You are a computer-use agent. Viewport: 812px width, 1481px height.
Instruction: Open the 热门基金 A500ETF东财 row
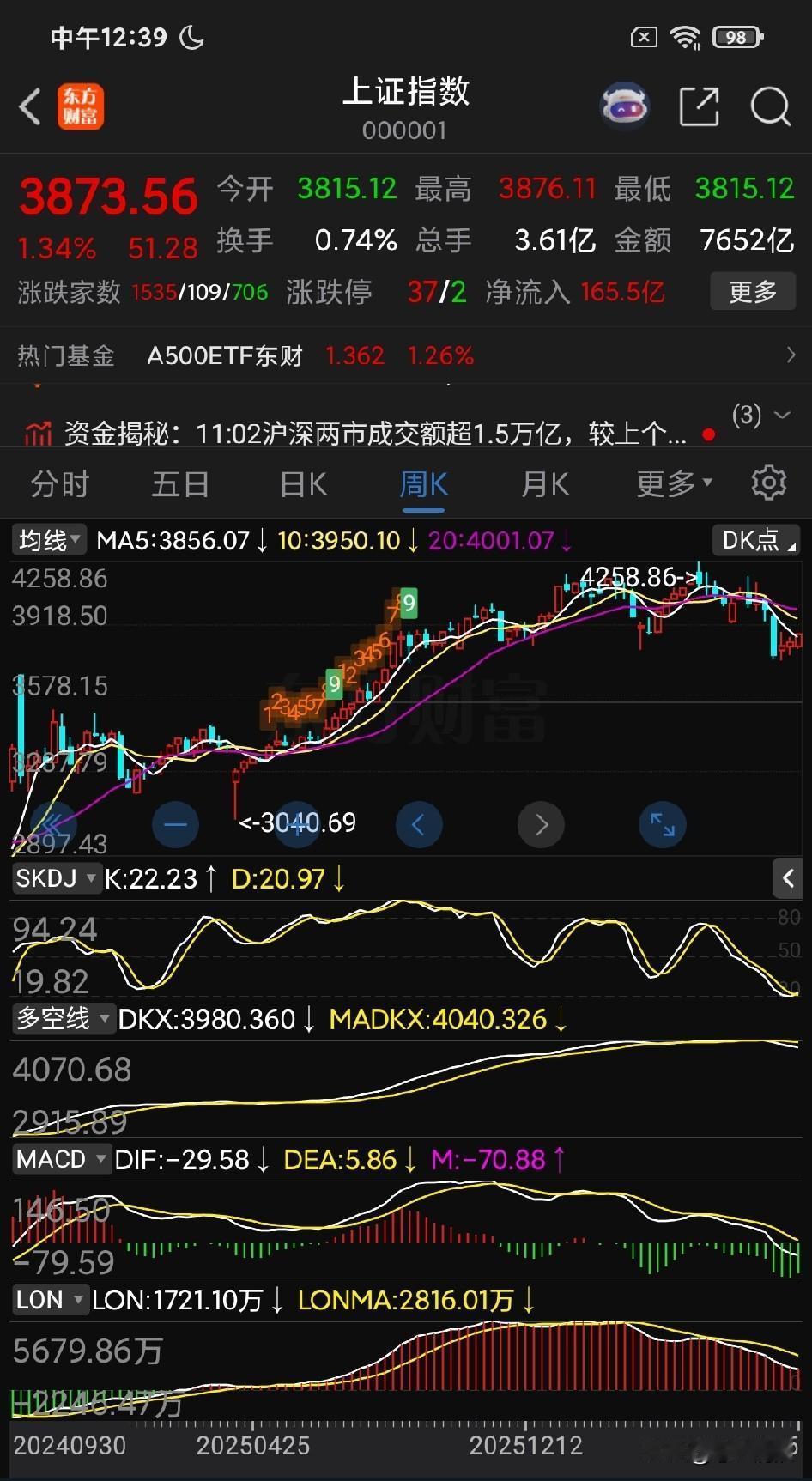tap(406, 355)
